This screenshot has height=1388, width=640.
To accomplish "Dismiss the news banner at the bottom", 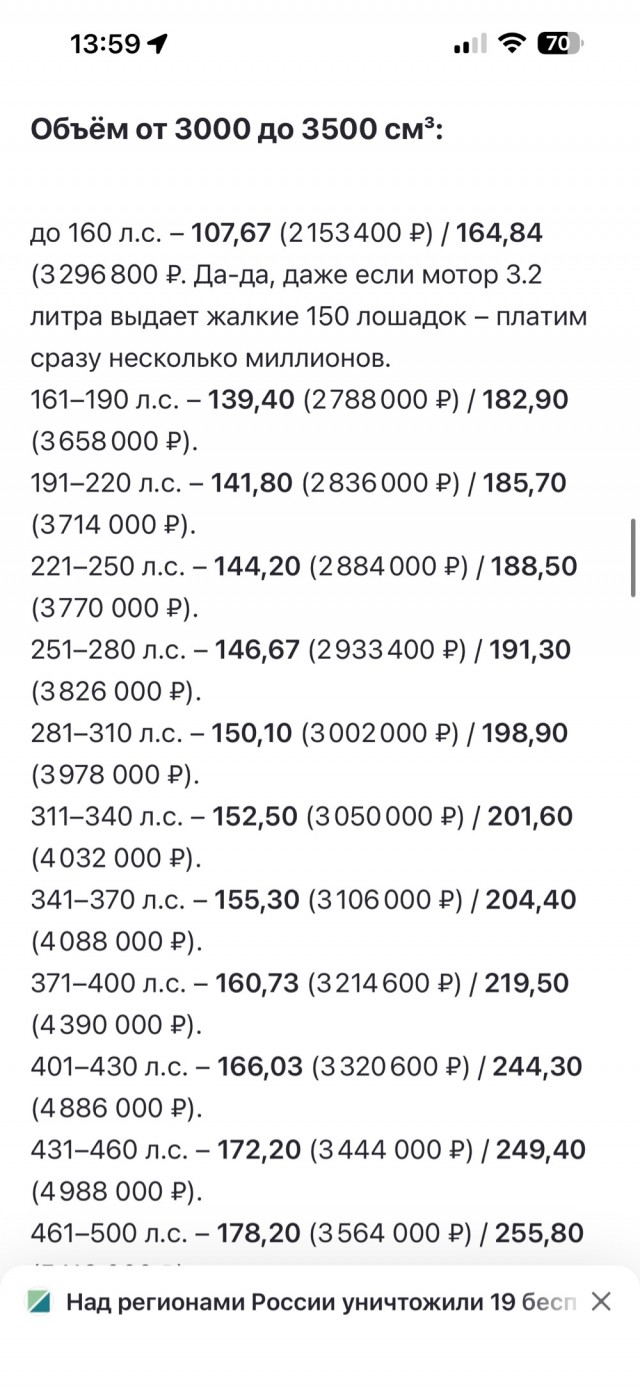I will click(x=600, y=1301).
